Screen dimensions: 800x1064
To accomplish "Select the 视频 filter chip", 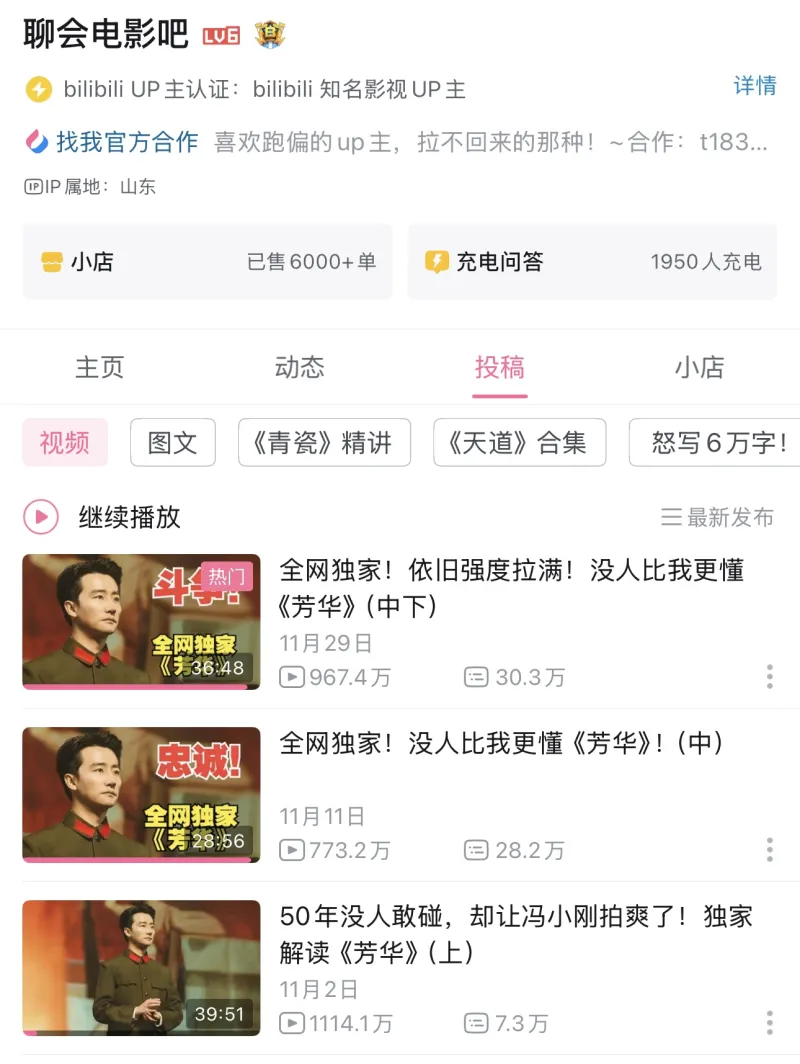I will (65, 442).
